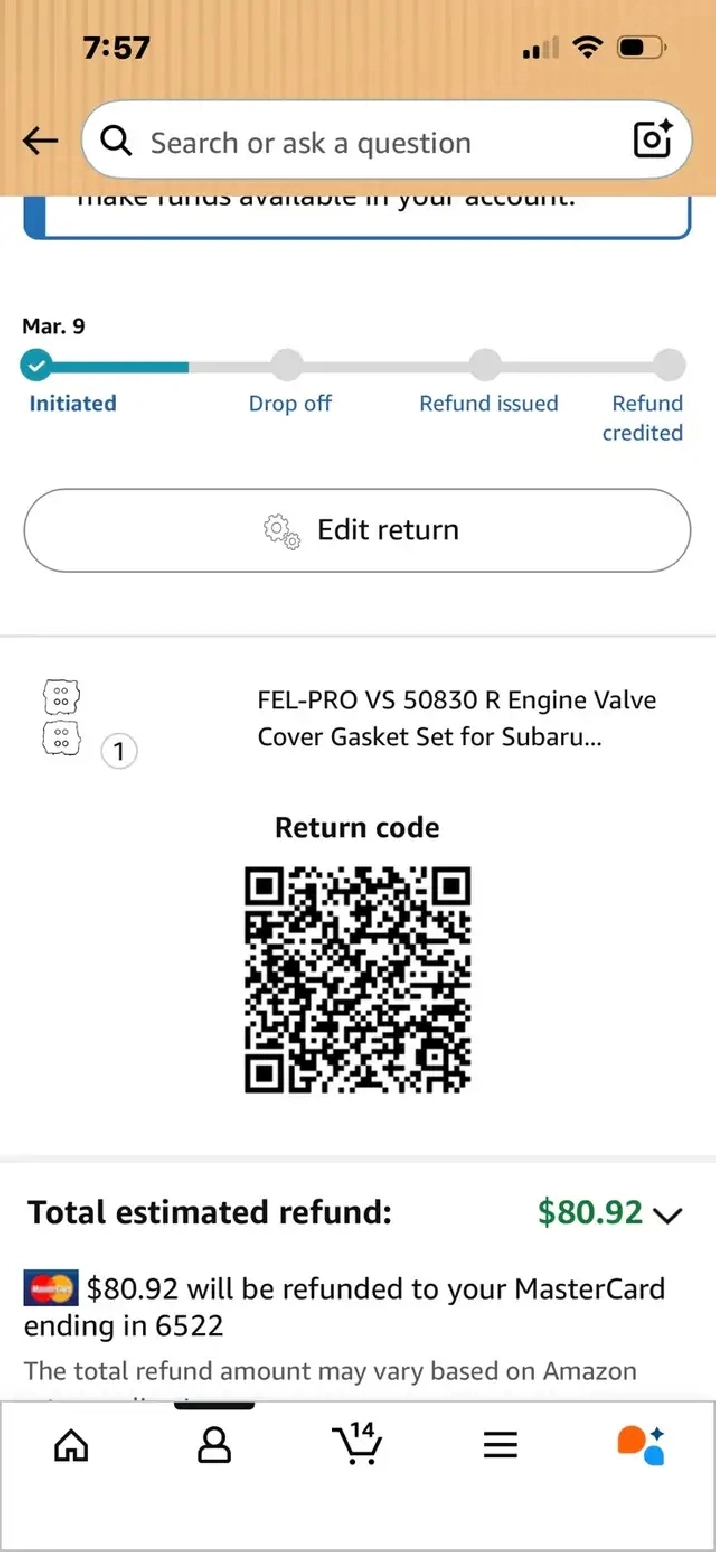Open the hamburger menu tab
The image size is (716, 1552).
tap(500, 1444)
